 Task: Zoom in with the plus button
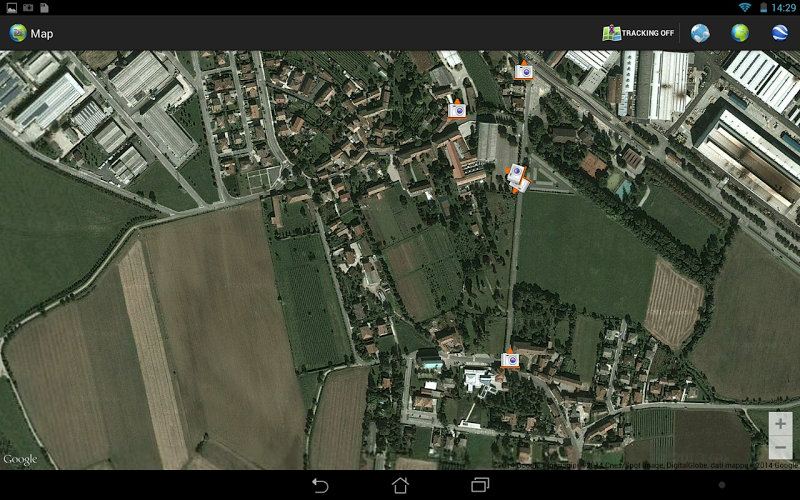pos(781,424)
